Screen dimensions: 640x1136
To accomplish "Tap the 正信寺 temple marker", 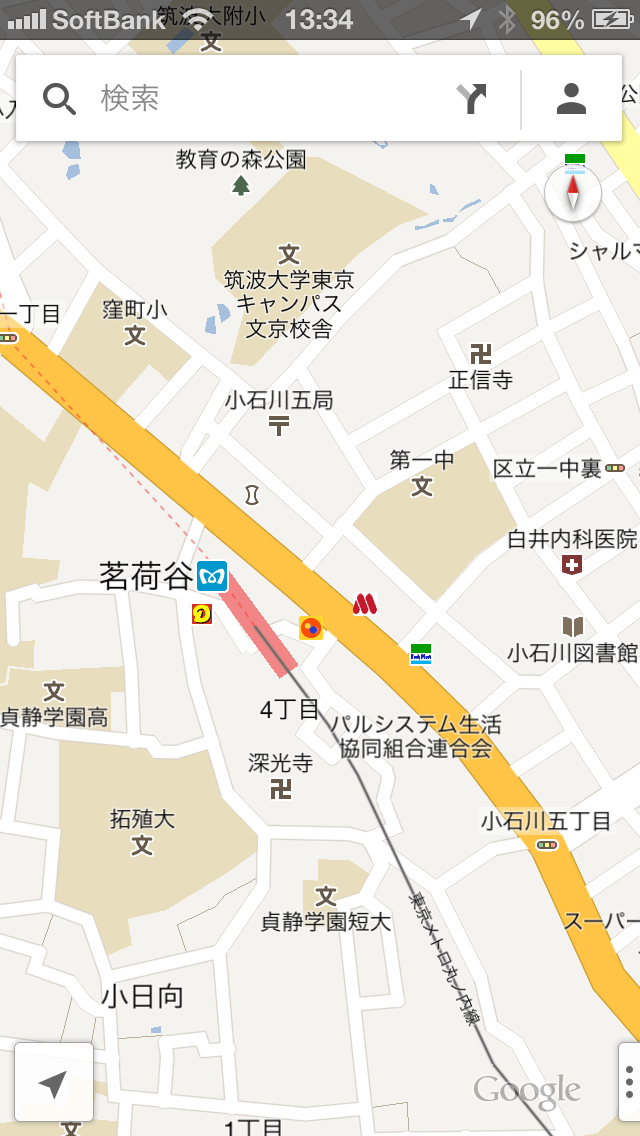I will click(481, 353).
